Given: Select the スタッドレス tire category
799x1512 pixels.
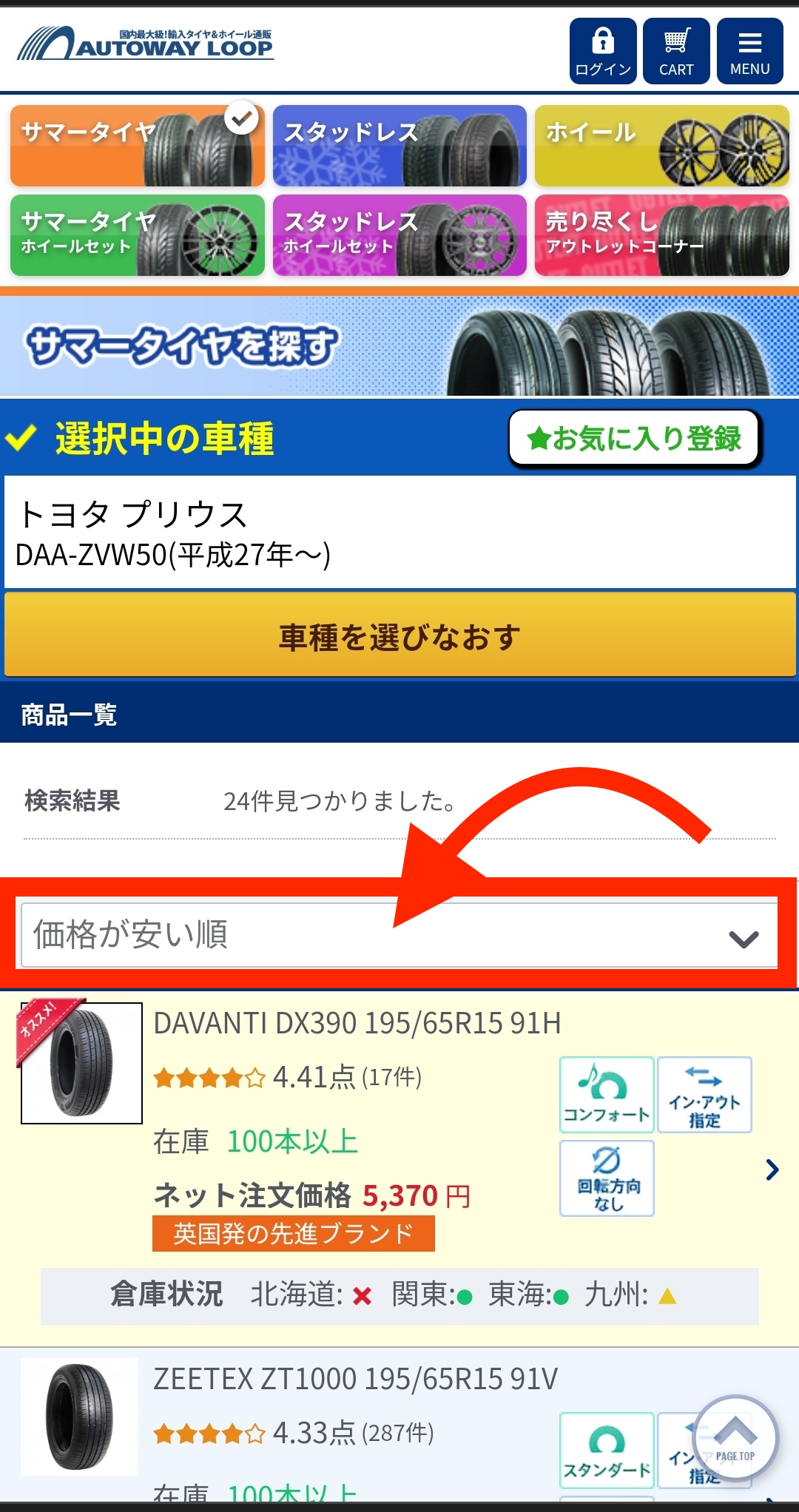Looking at the screenshot, I should click(399, 146).
